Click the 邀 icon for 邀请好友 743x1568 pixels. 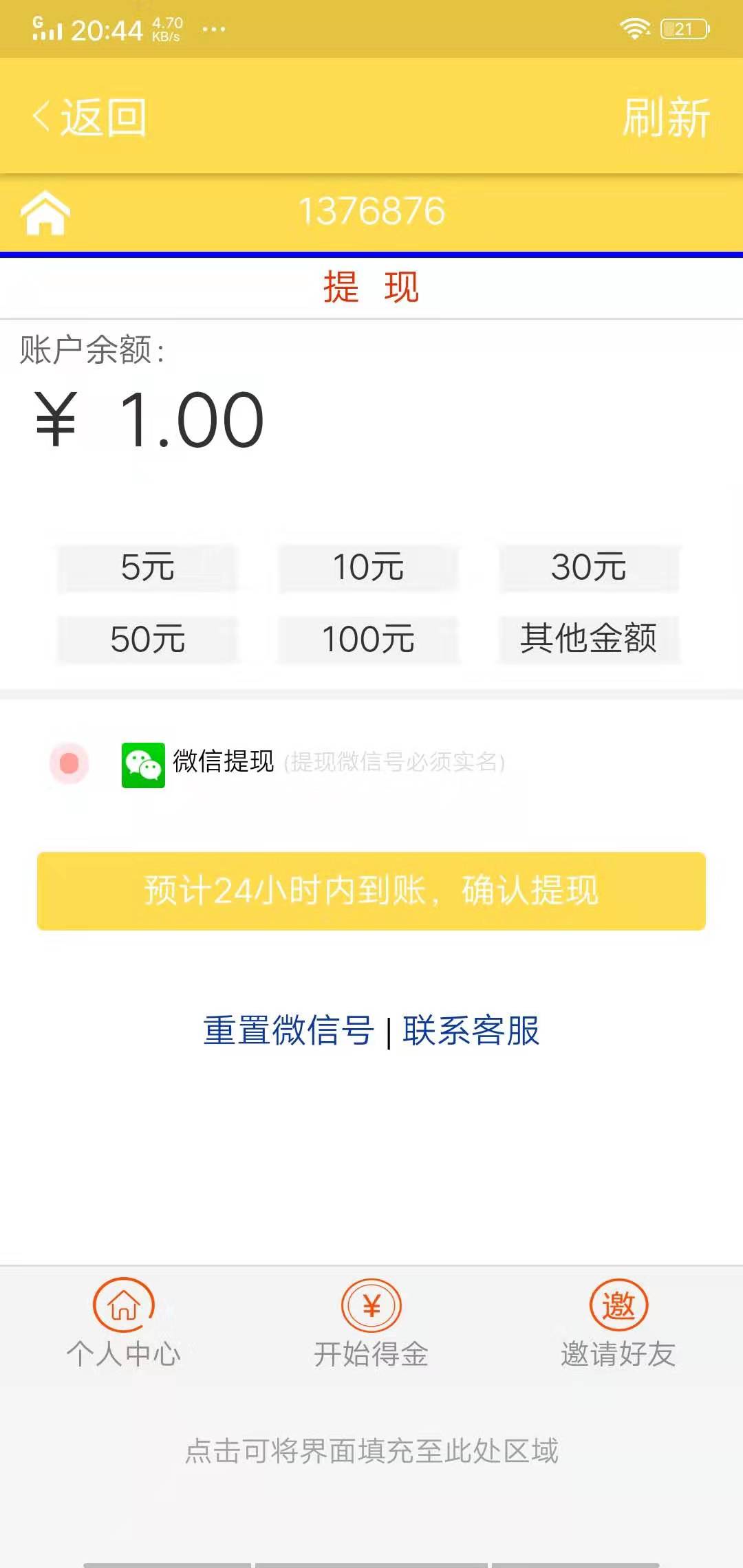(x=618, y=1306)
